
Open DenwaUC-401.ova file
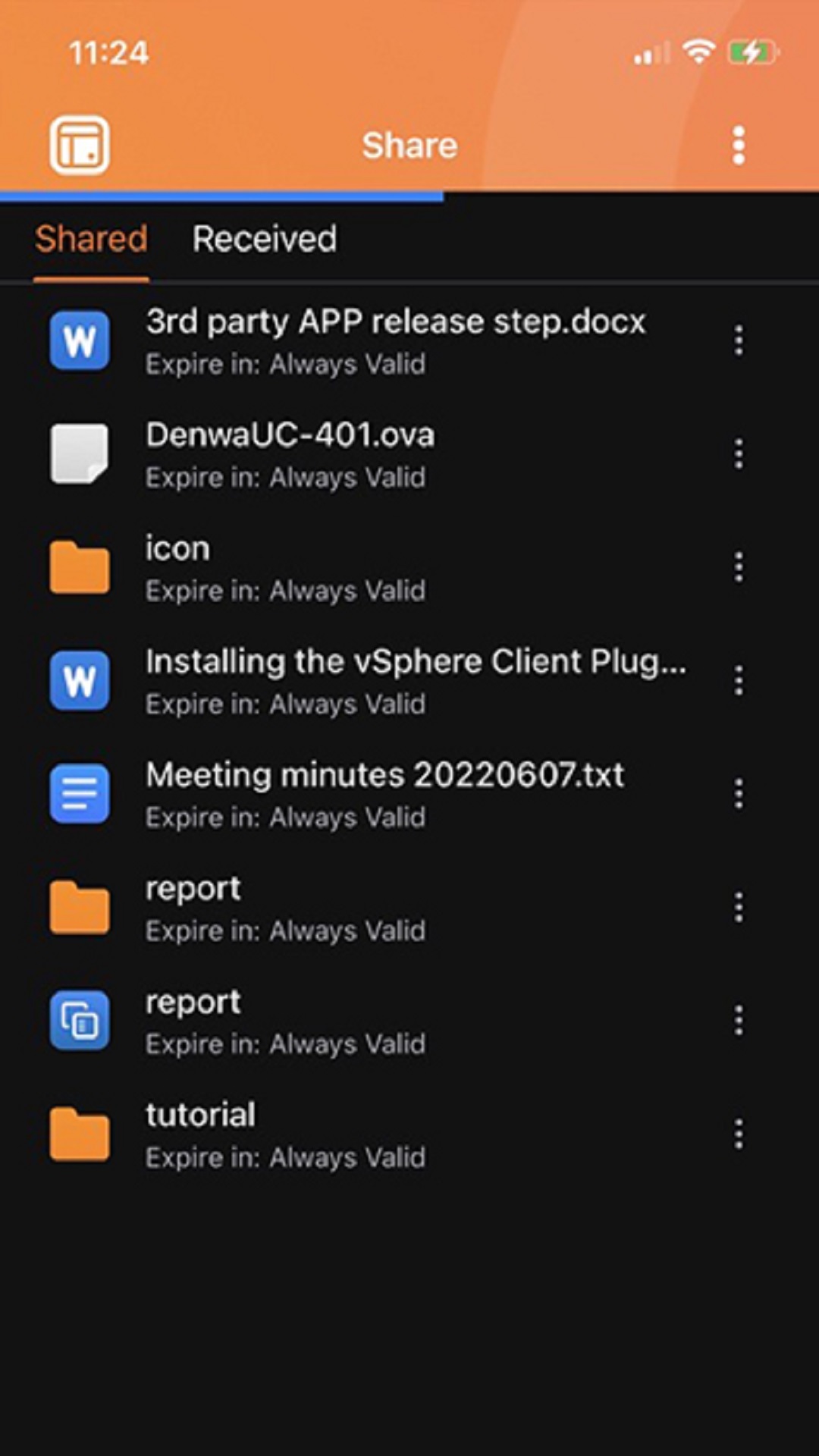coord(290,453)
